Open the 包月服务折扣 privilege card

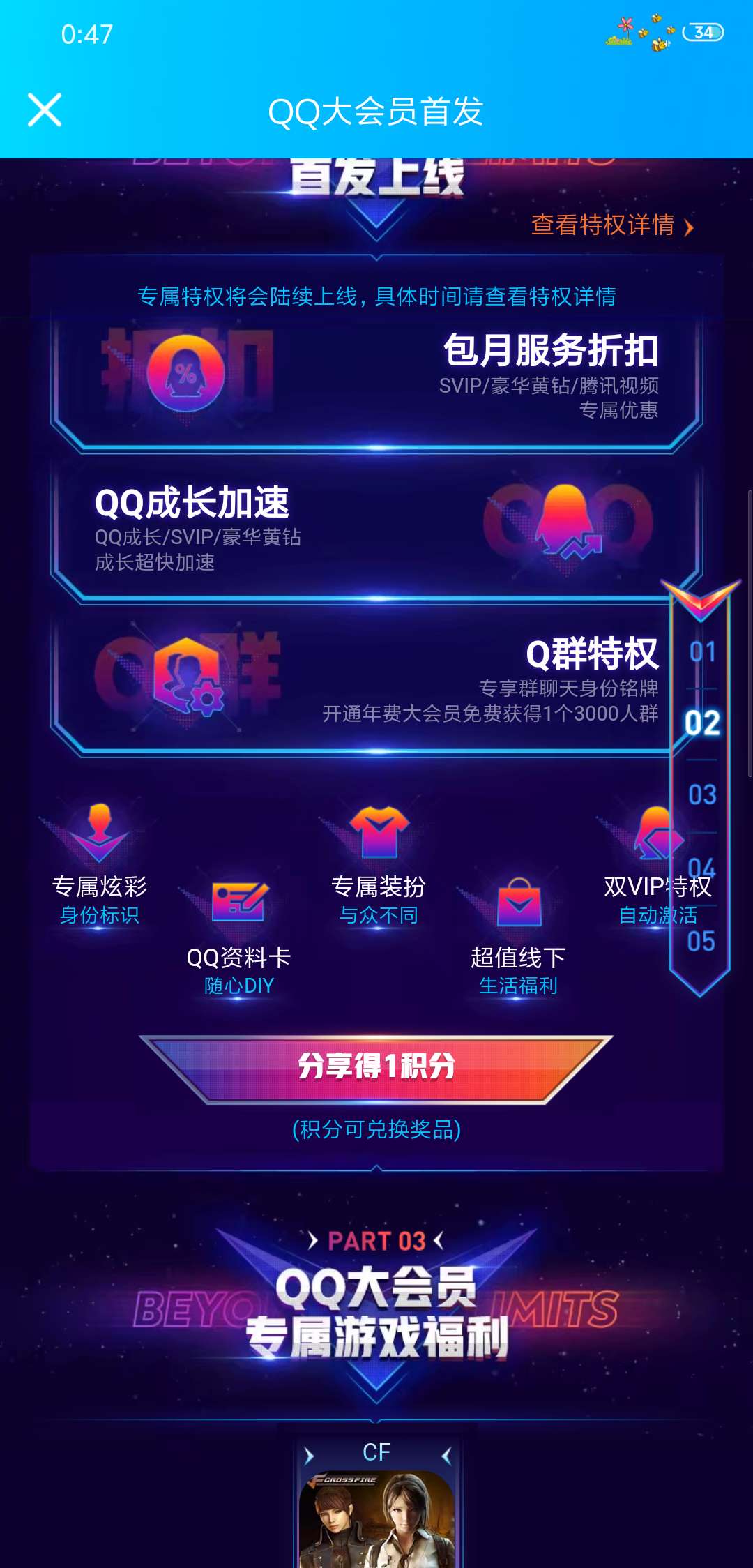click(376, 380)
